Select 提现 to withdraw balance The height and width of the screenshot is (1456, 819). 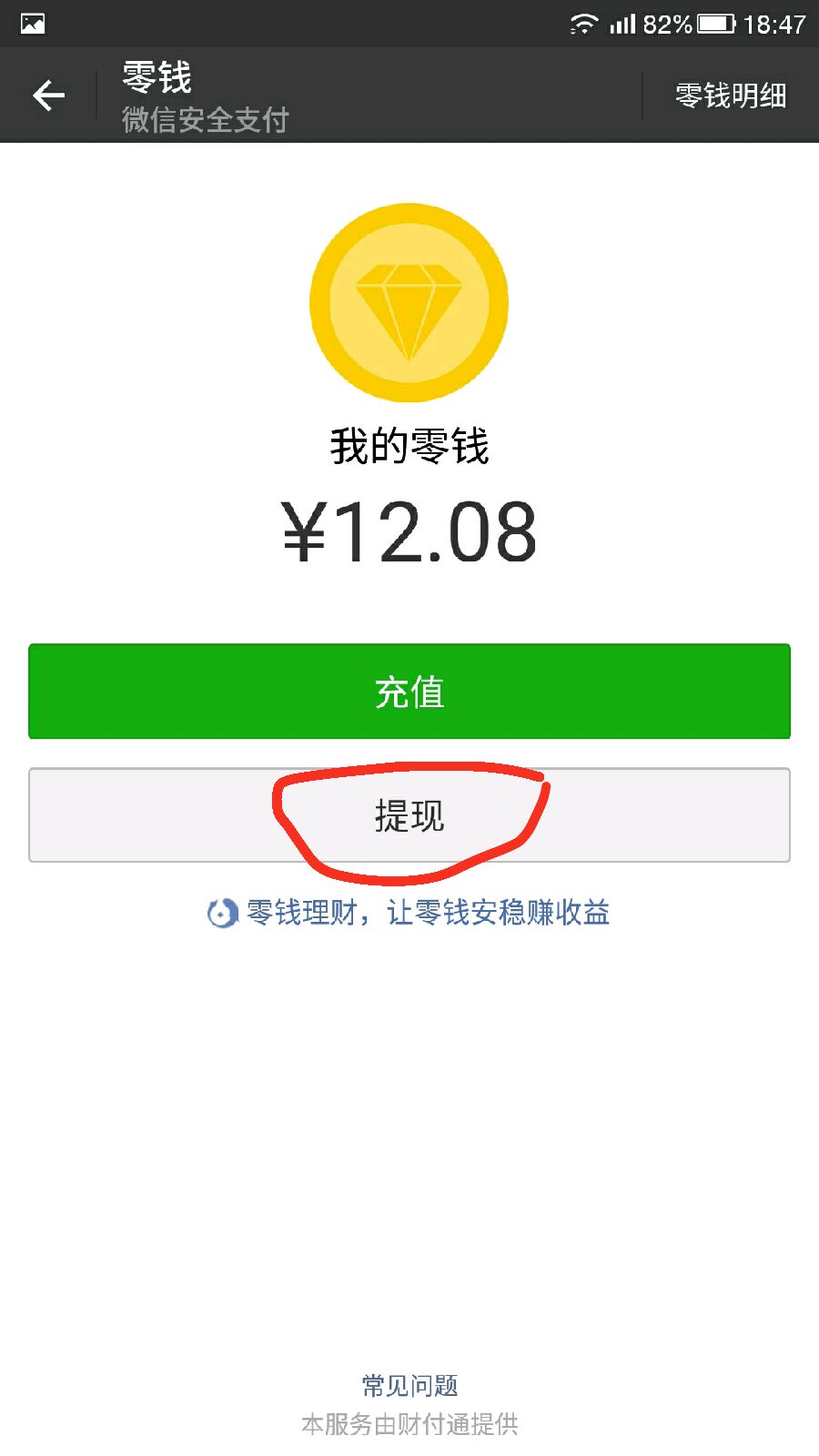click(x=409, y=815)
